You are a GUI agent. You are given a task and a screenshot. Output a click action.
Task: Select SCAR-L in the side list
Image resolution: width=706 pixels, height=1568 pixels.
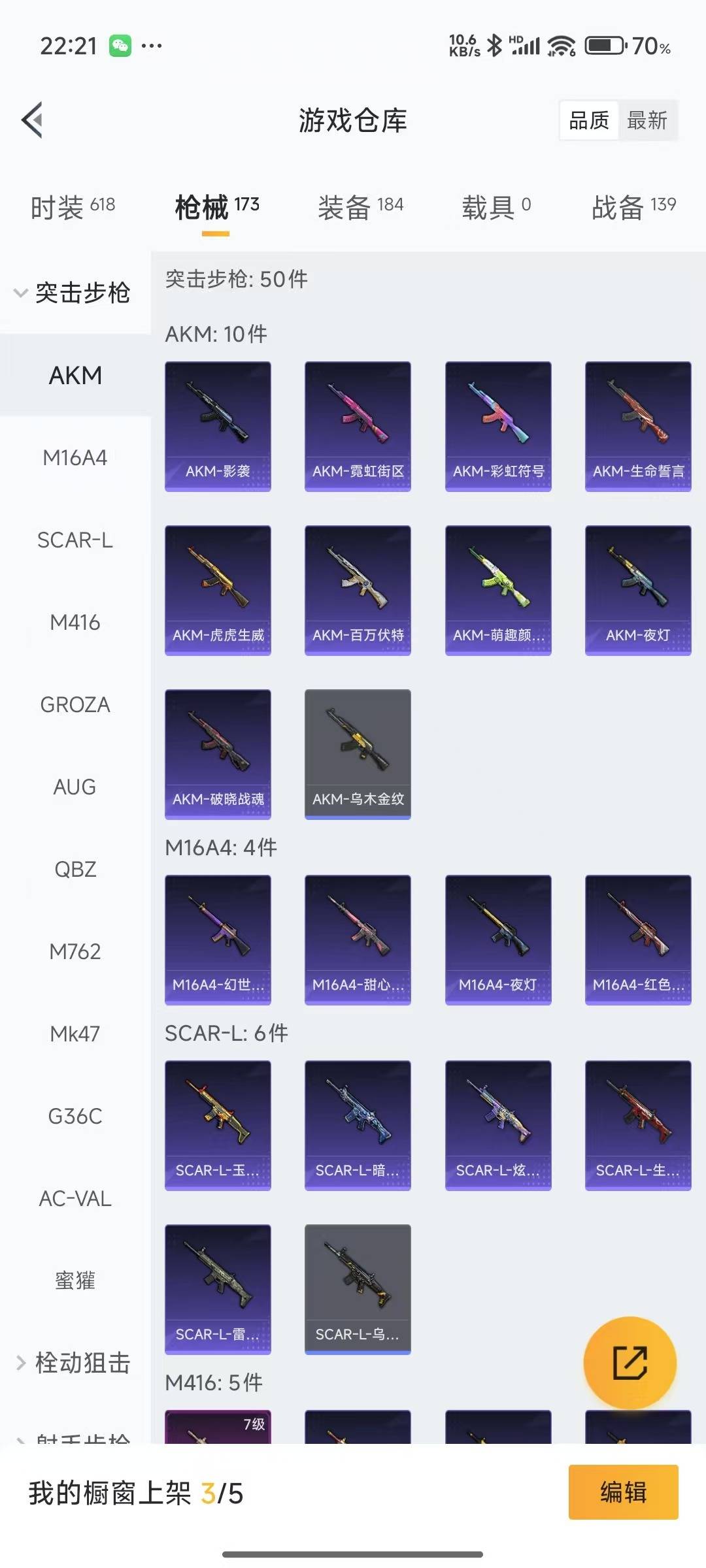[x=75, y=540]
